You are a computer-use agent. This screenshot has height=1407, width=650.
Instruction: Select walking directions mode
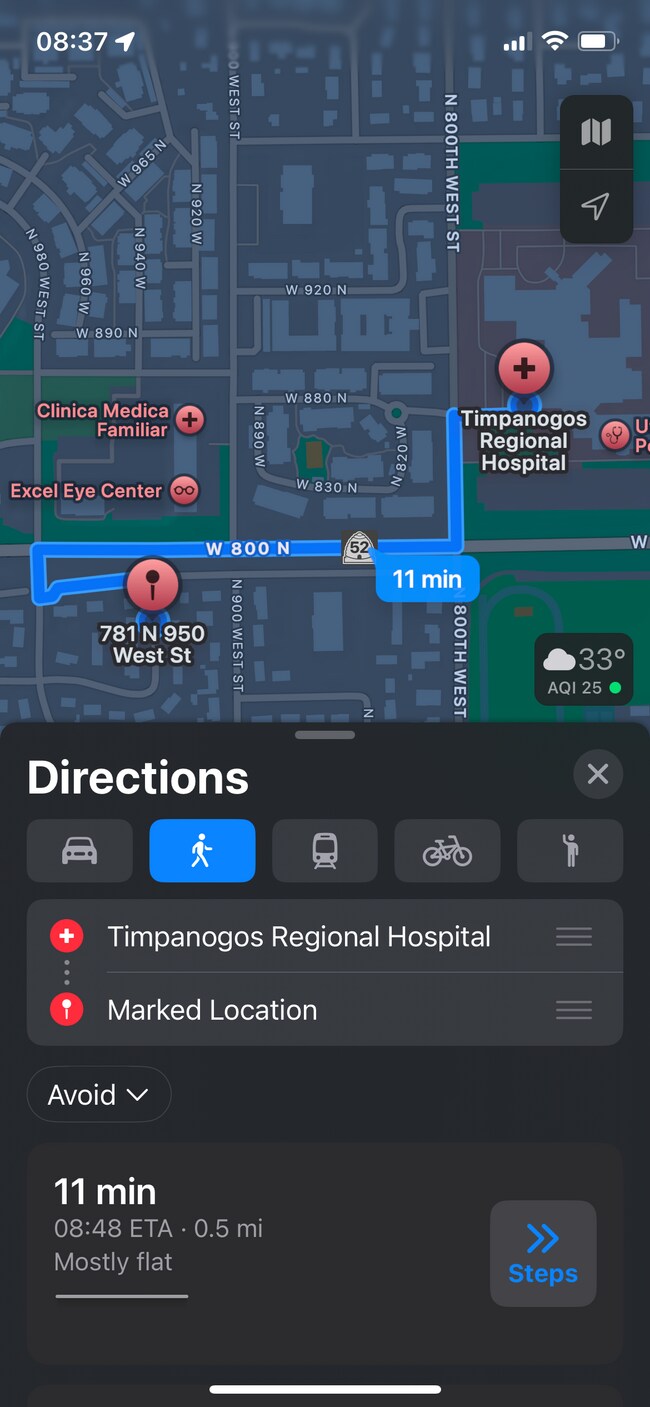point(202,851)
